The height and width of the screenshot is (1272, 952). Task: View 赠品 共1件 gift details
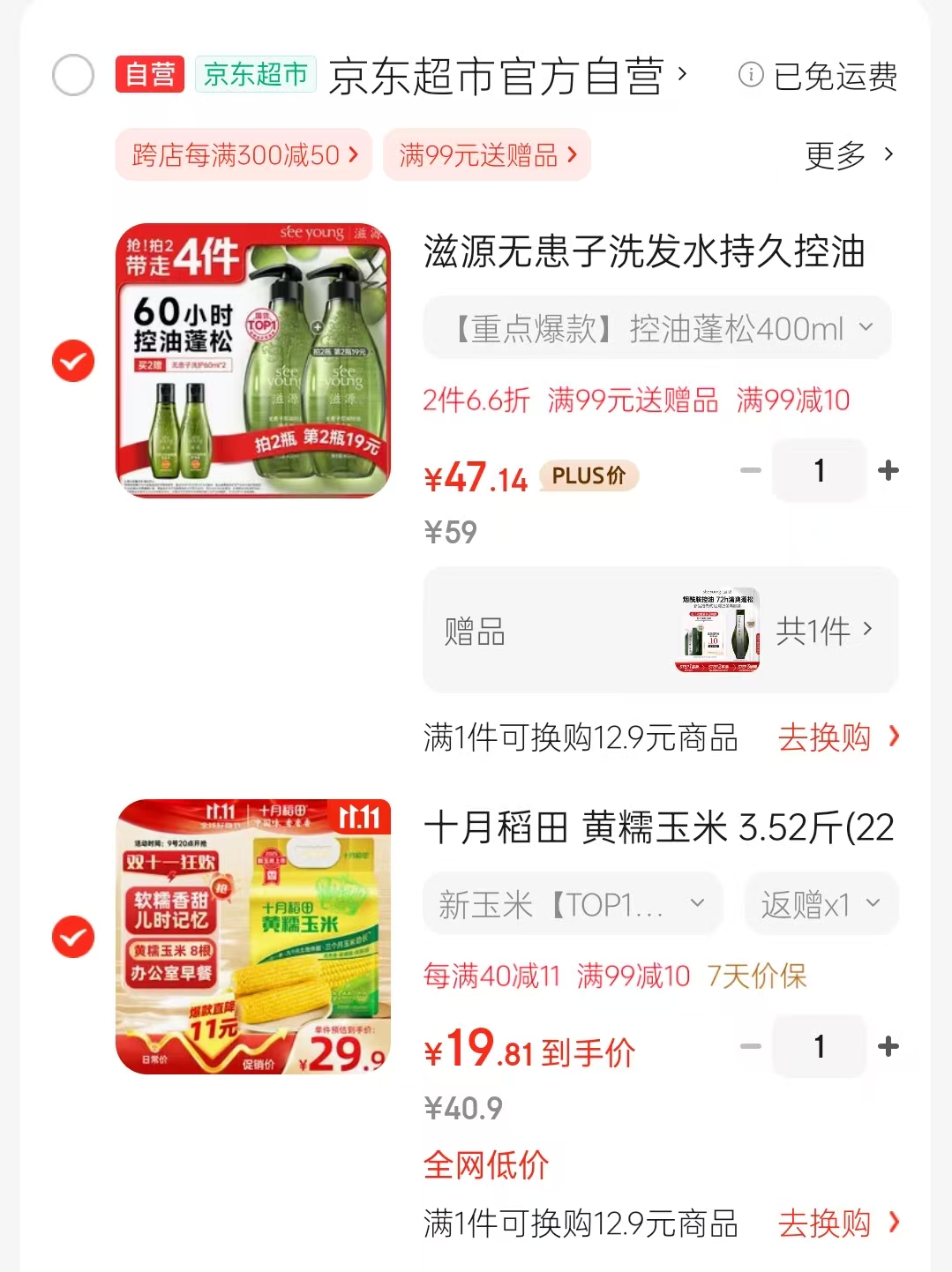click(660, 631)
